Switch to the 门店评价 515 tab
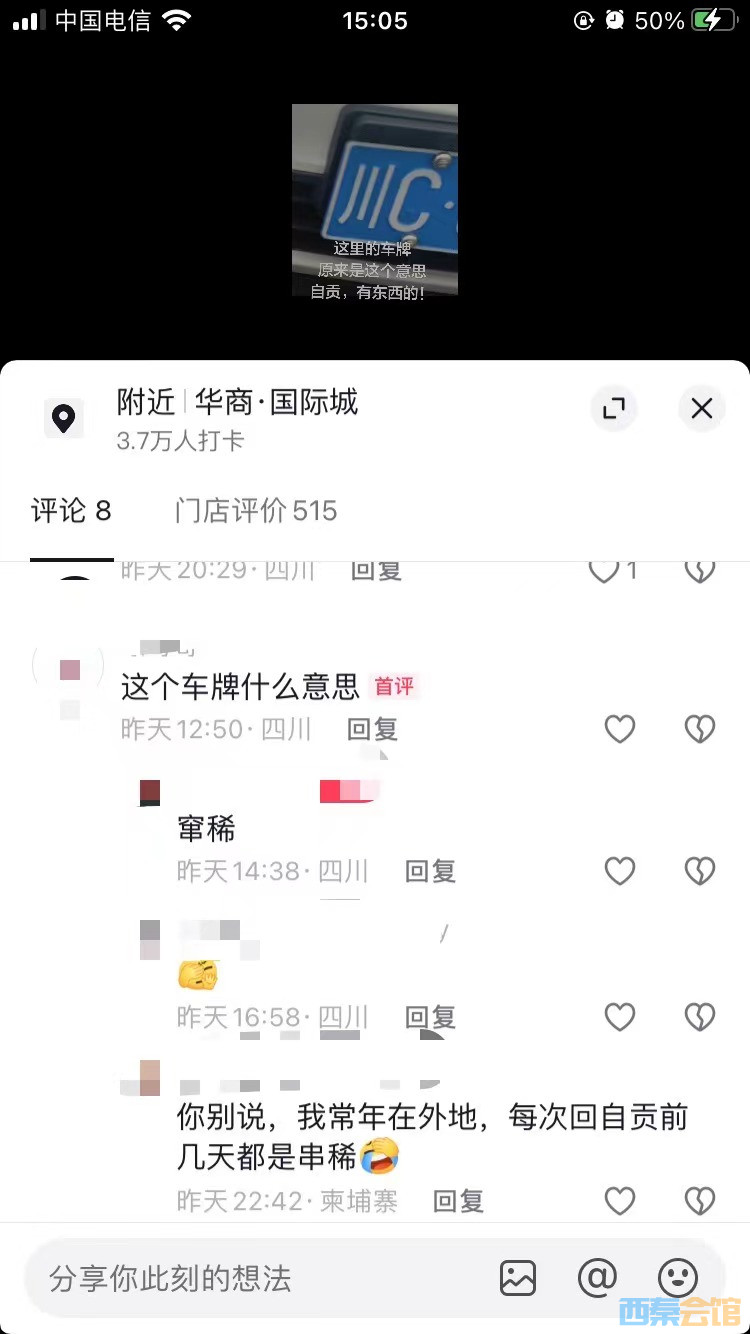The image size is (750, 1334). point(256,511)
